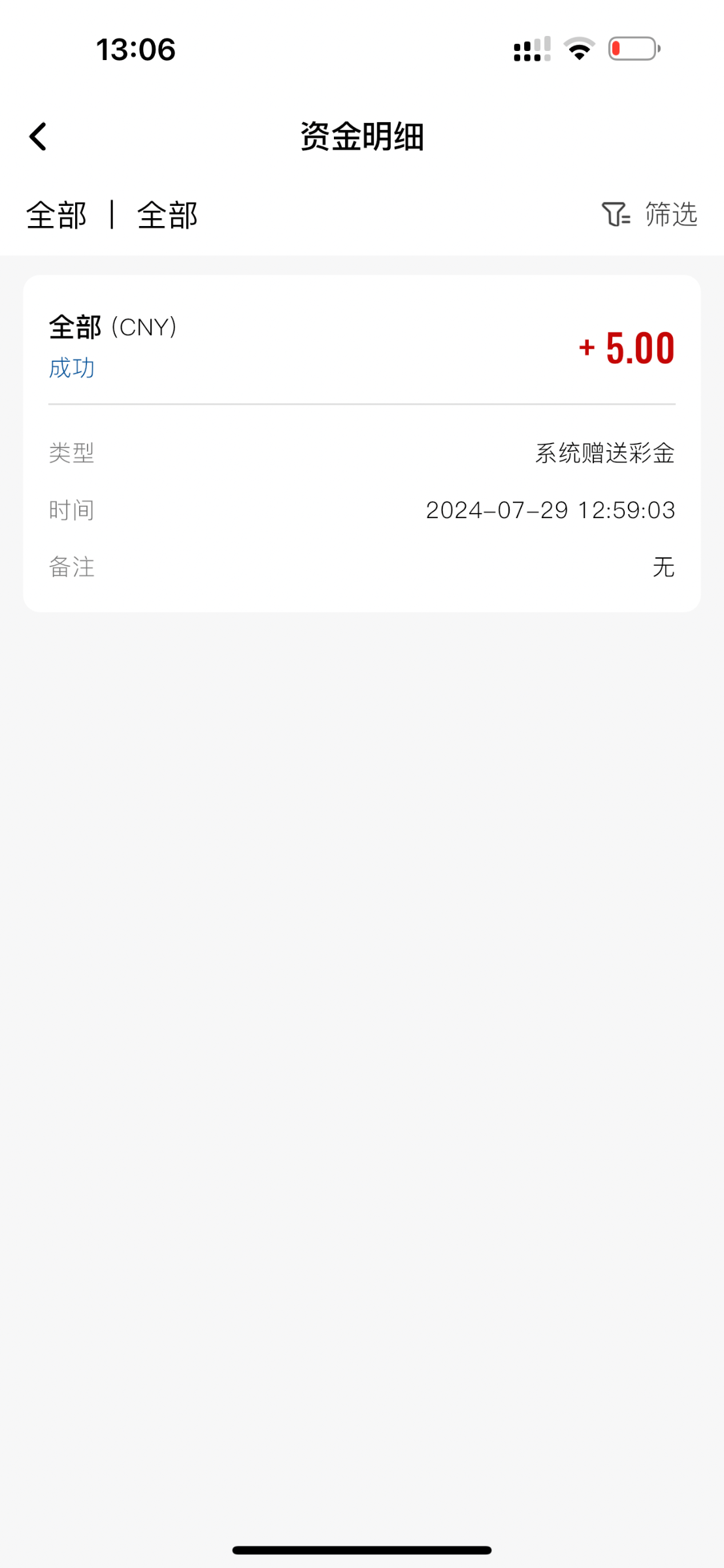Go back from the 资金明细 page

(x=38, y=137)
